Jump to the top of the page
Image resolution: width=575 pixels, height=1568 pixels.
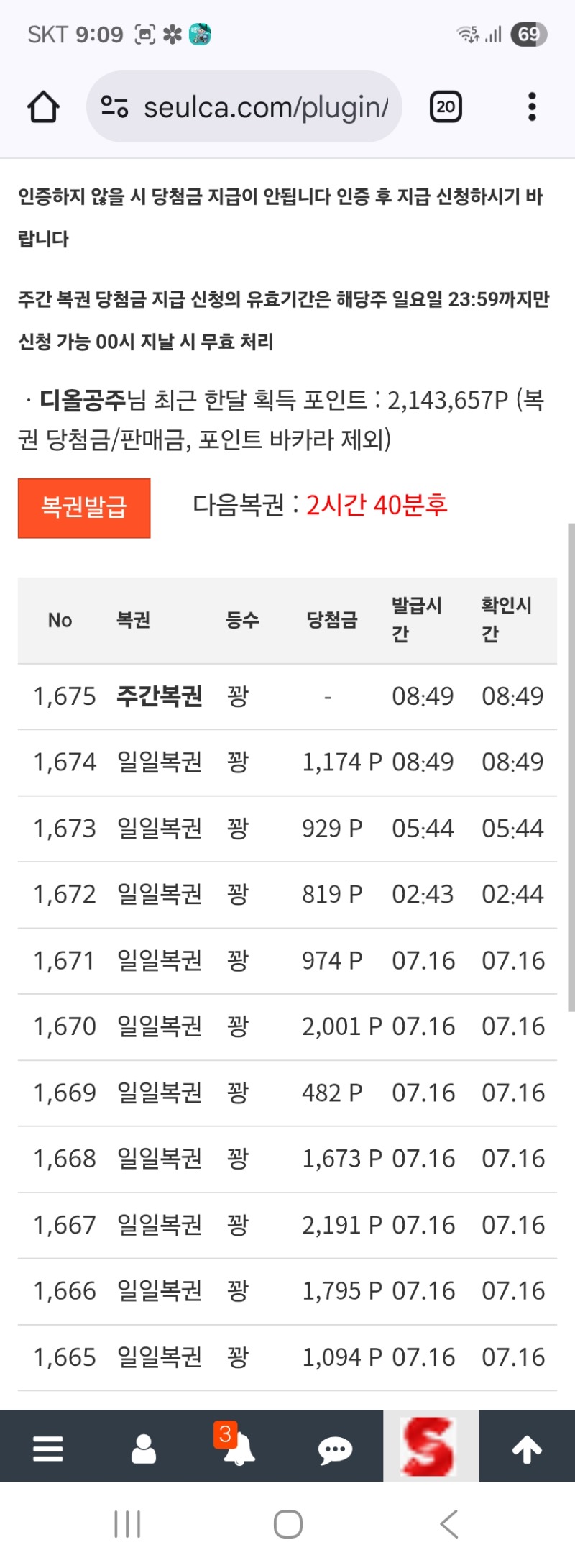[x=526, y=1448]
